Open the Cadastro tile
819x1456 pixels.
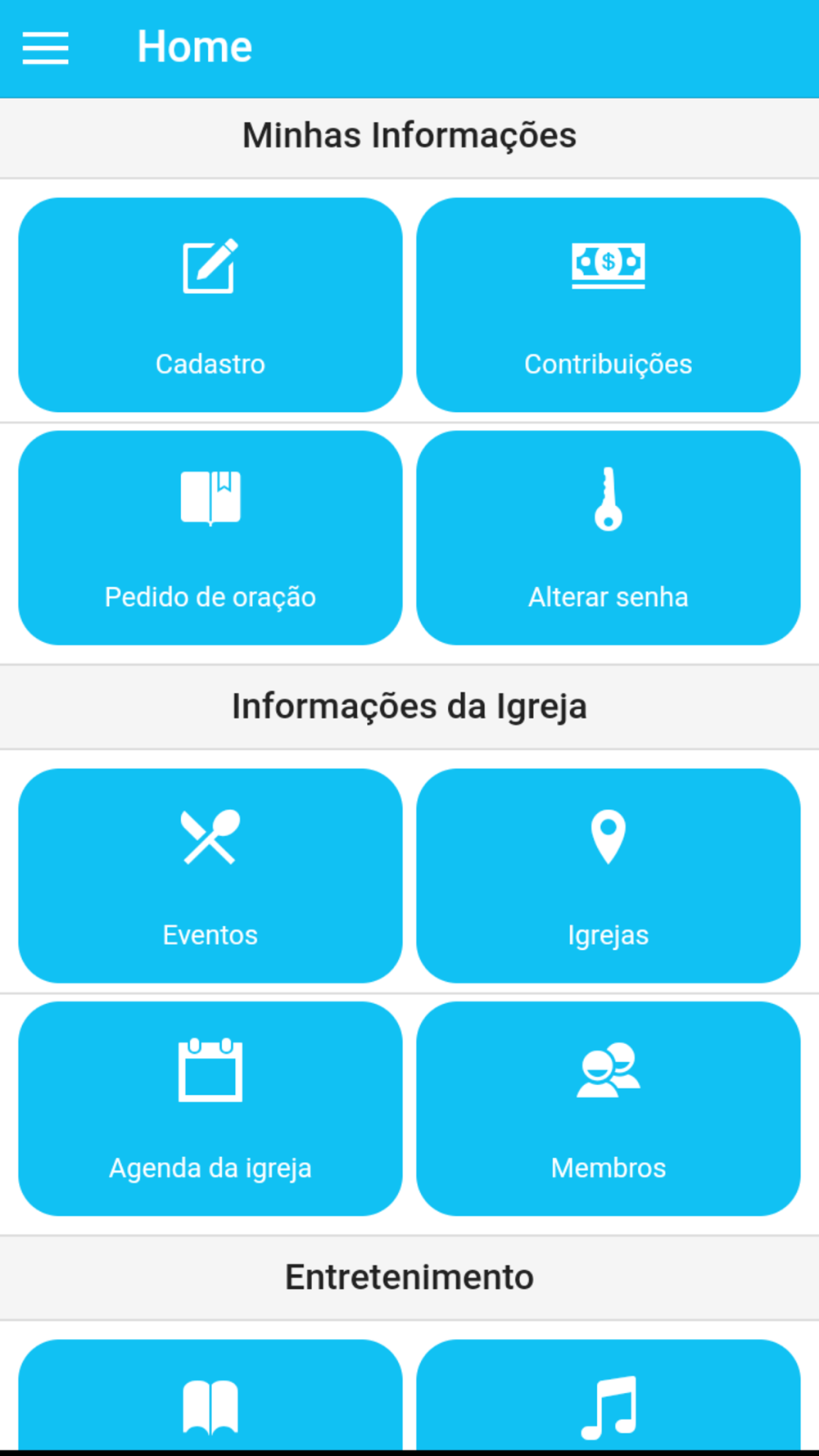pos(210,305)
